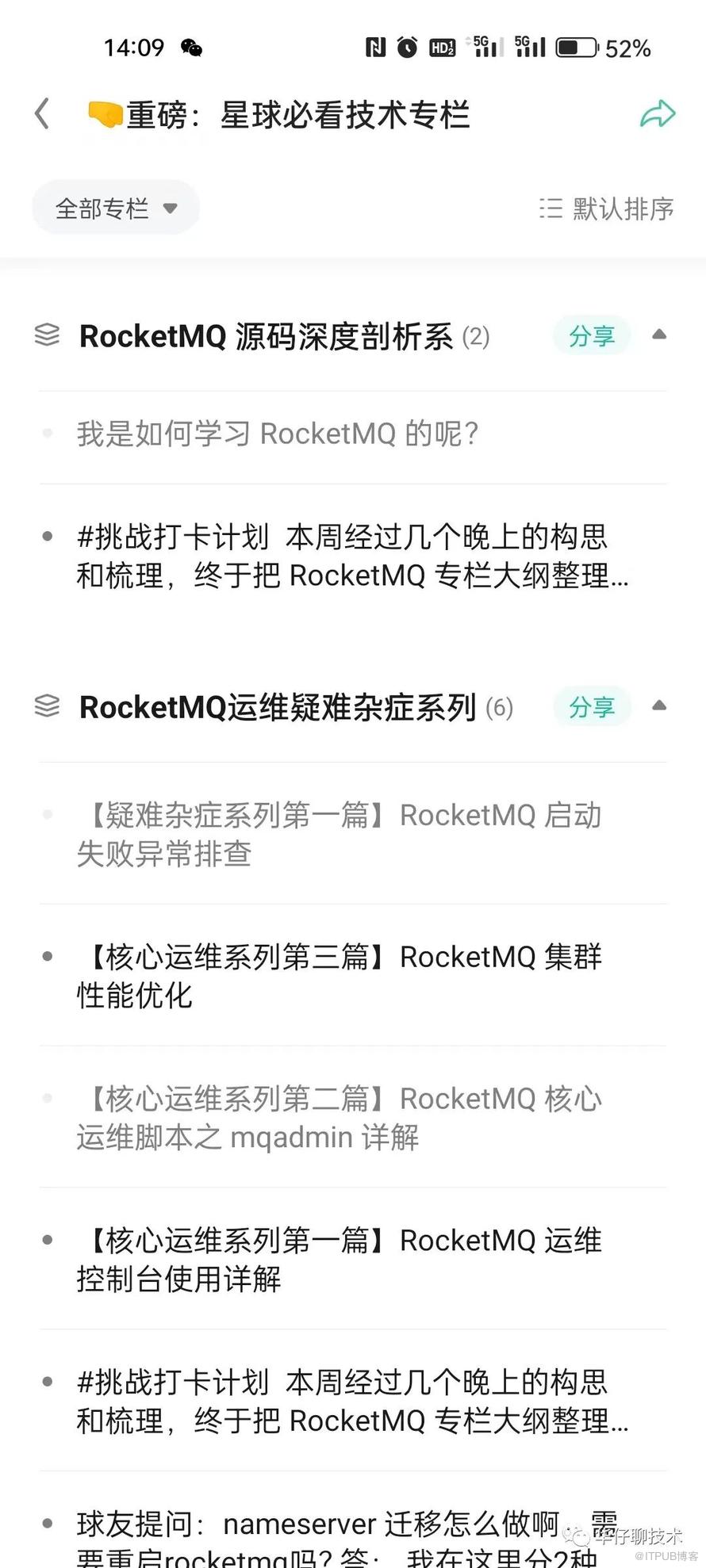Collapse the RocketMQ运维疑难杂症系列 section
706x1568 pixels.
coord(658,706)
